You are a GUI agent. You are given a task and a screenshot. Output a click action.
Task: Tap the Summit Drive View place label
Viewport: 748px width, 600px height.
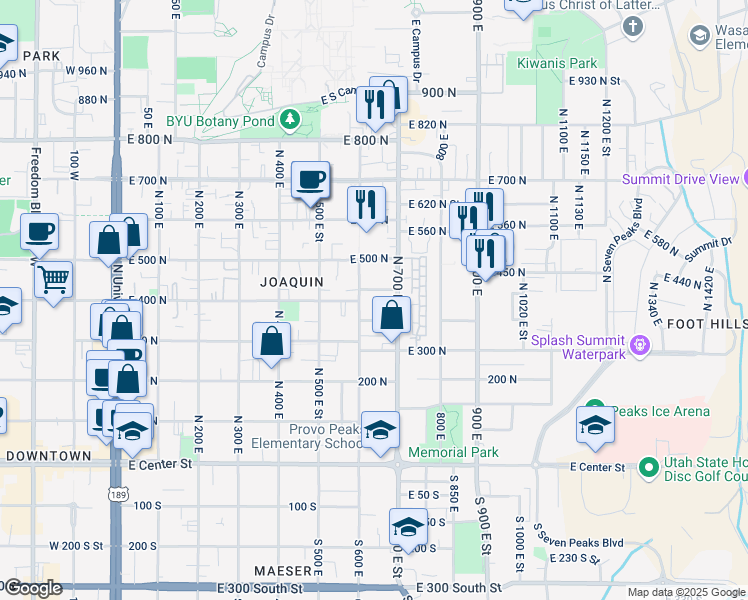[680, 179]
